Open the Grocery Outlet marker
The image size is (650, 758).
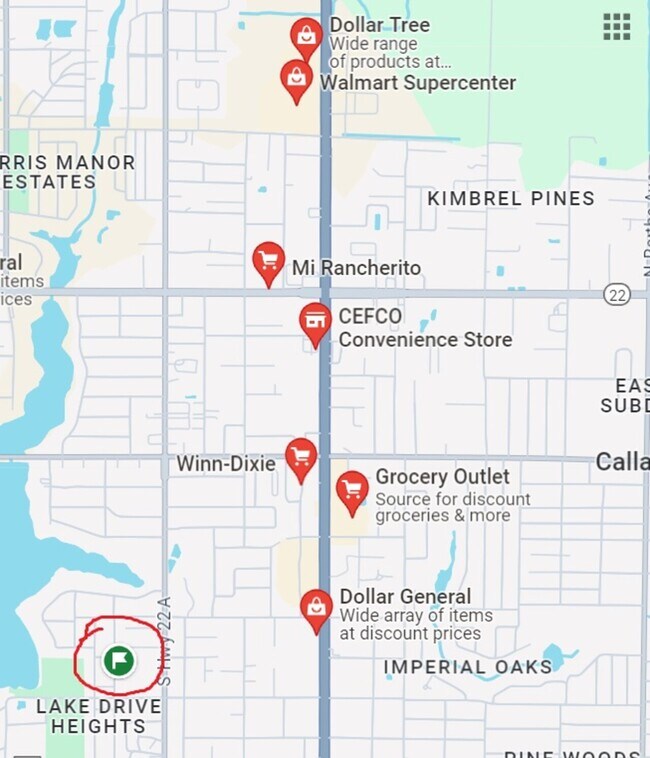351,491
